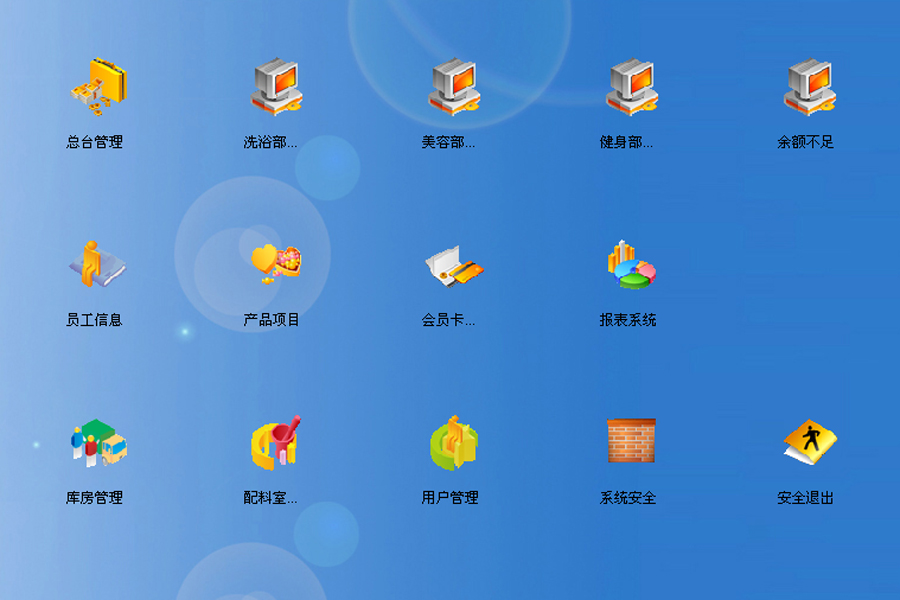Open 系统安全 settings
Screen dimensions: 900x600
(630, 441)
